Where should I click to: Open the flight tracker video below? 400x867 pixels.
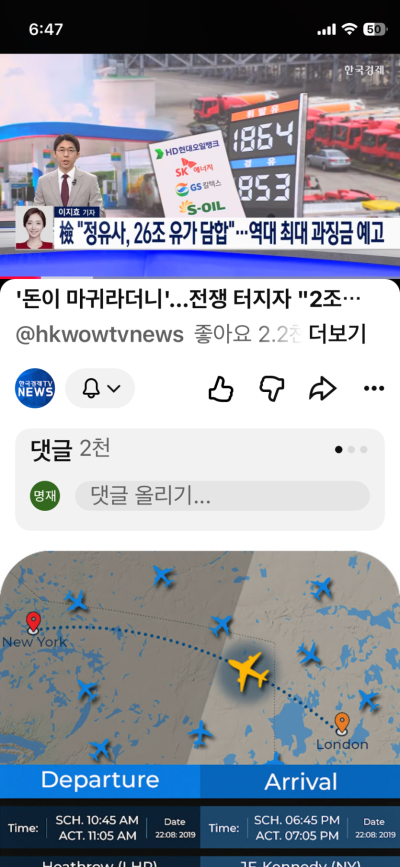coord(200,709)
